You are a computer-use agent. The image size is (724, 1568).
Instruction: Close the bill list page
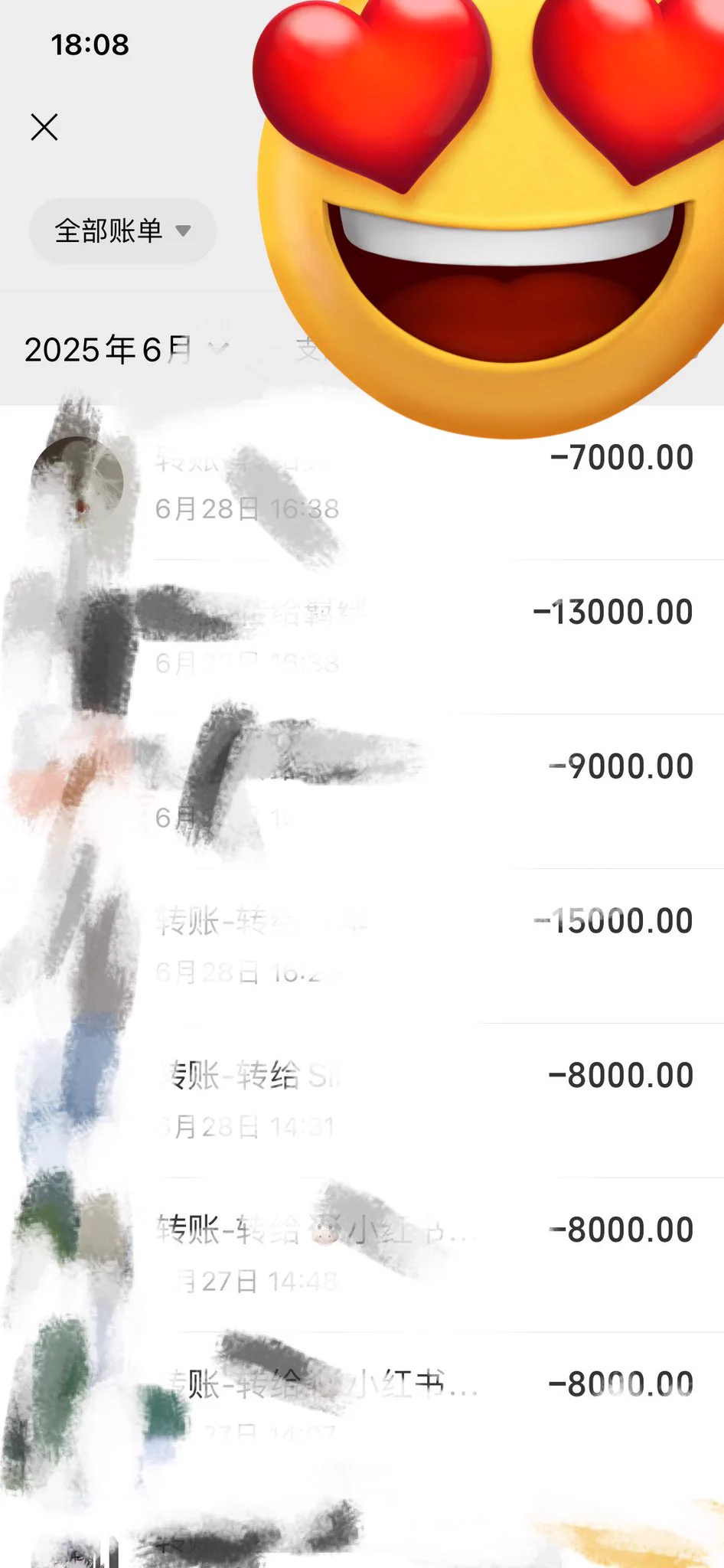click(44, 127)
